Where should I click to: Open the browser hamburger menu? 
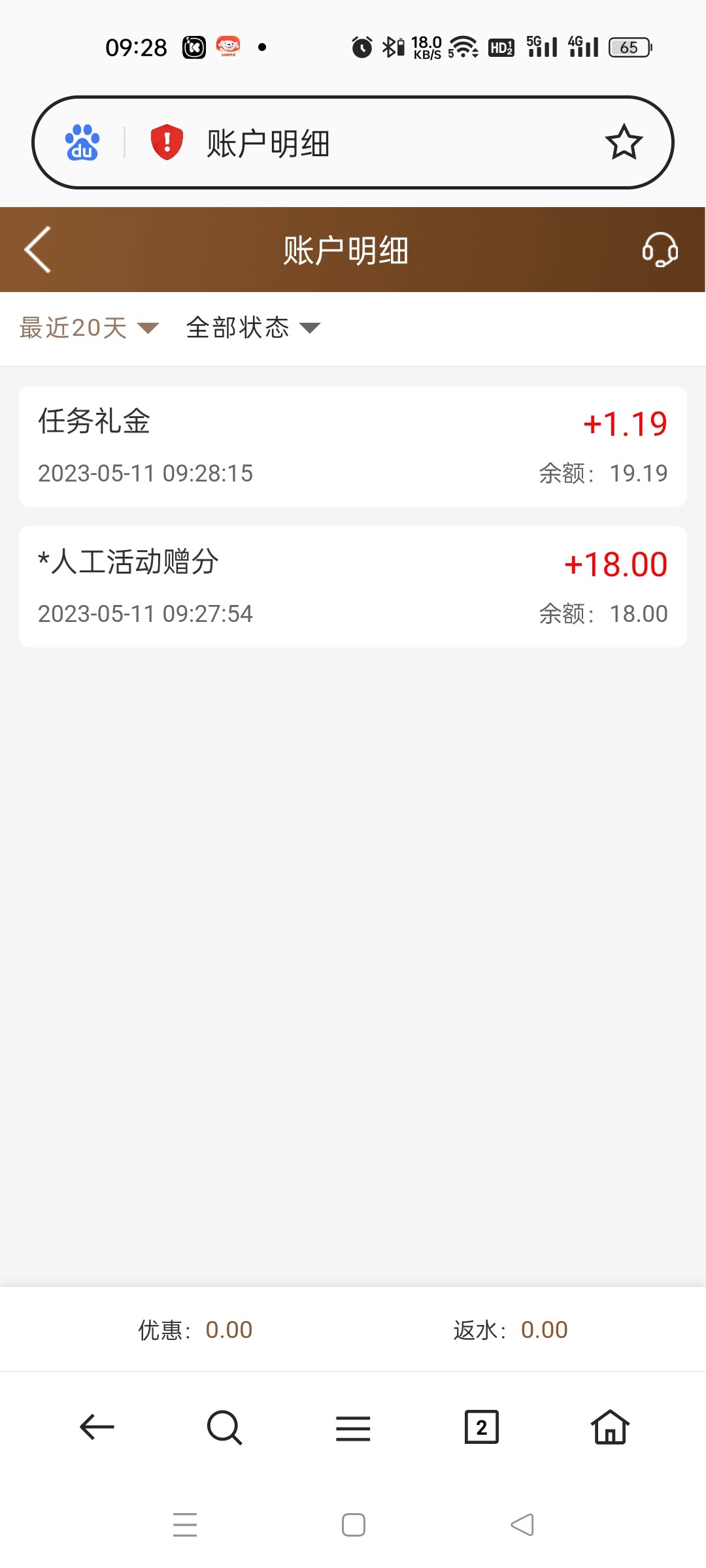[x=353, y=1428]
